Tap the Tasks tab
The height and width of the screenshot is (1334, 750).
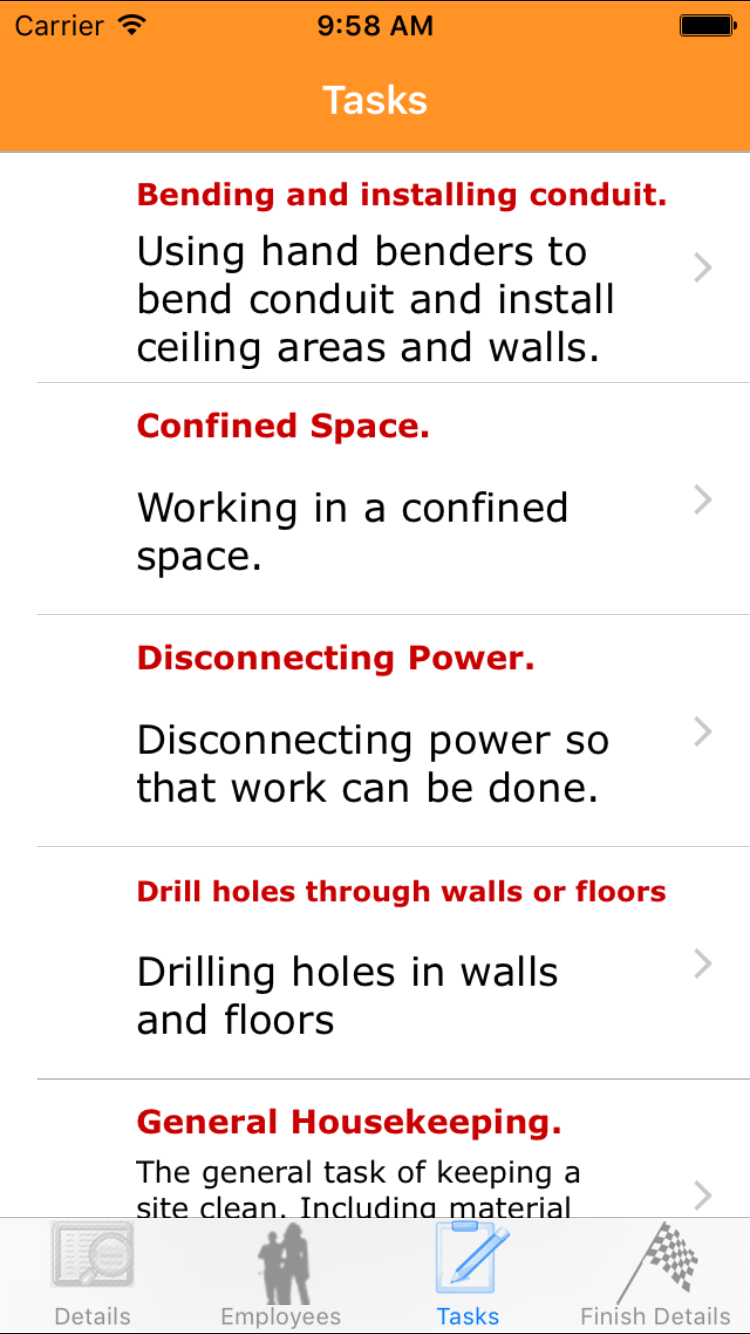click(x=468, y=1277)
